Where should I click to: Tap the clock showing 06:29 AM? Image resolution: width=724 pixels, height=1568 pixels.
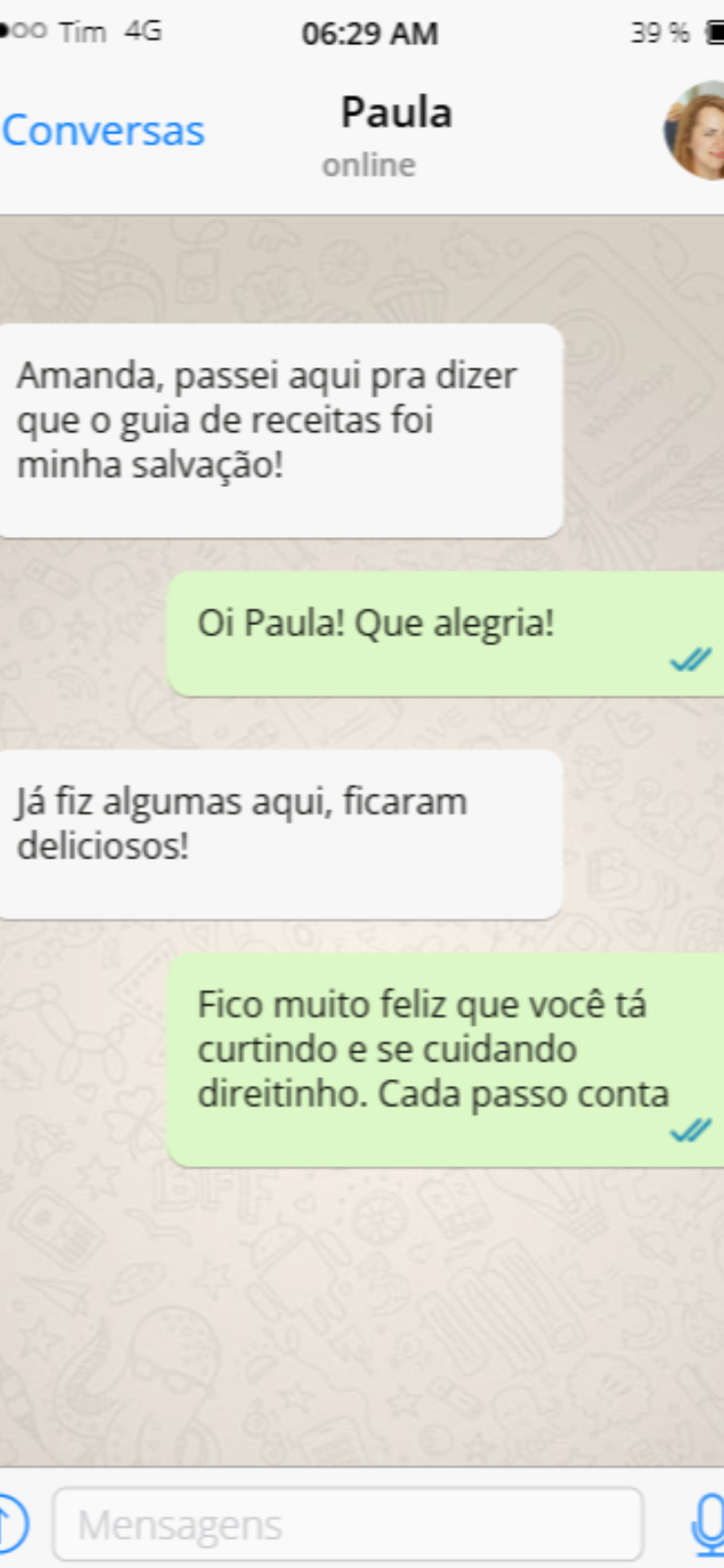coord(370,32)
